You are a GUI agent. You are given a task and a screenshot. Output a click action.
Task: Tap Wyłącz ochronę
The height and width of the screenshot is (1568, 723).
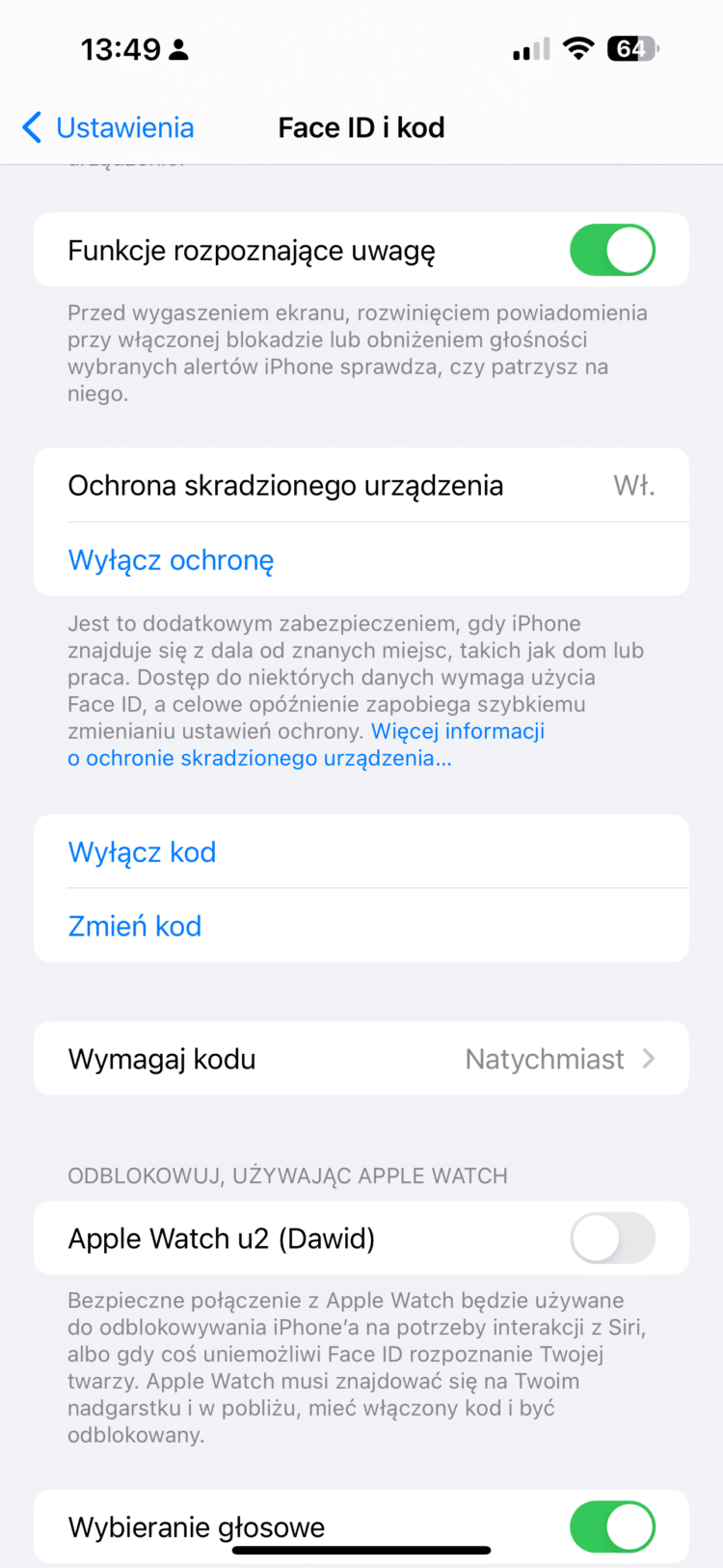(171, 560)
